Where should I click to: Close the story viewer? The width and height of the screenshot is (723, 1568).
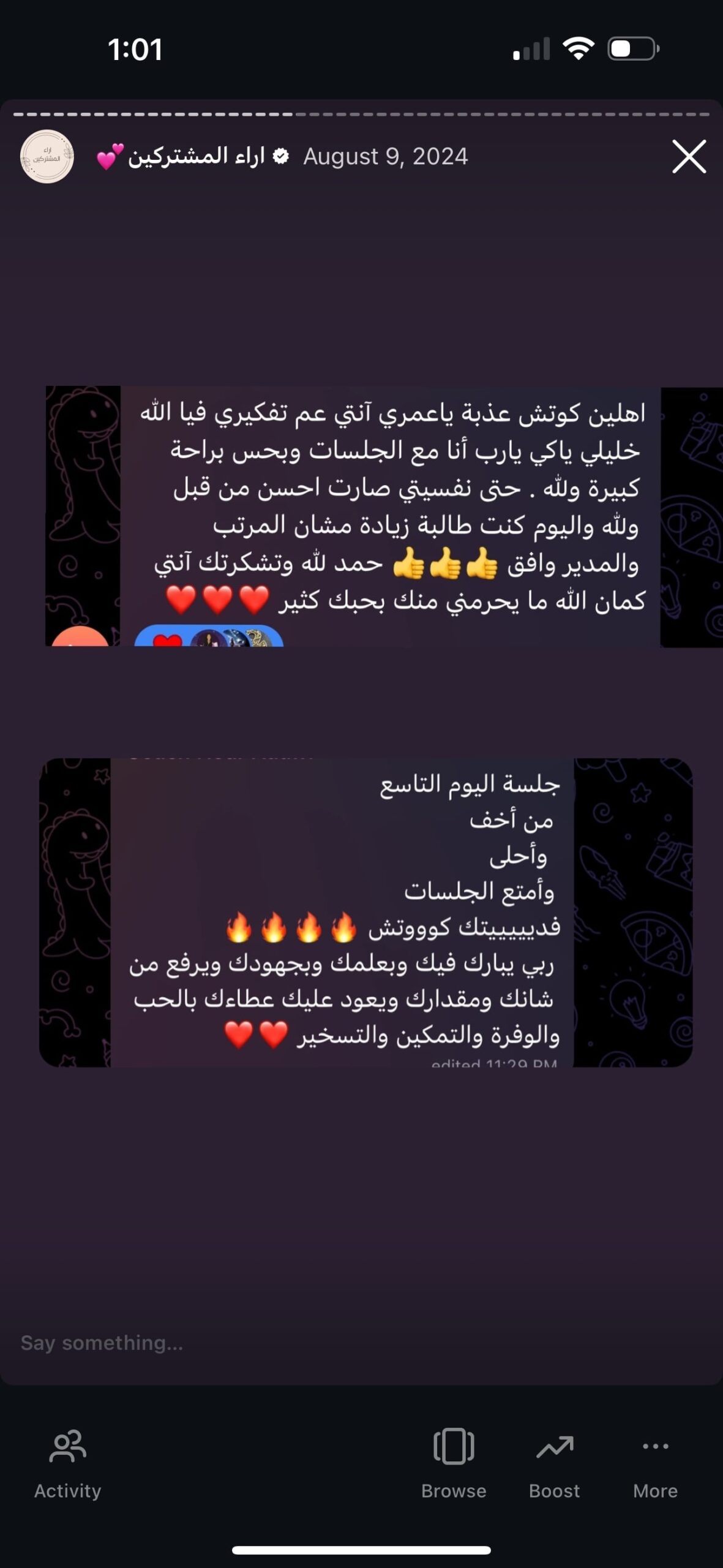[x=689, y=156]
